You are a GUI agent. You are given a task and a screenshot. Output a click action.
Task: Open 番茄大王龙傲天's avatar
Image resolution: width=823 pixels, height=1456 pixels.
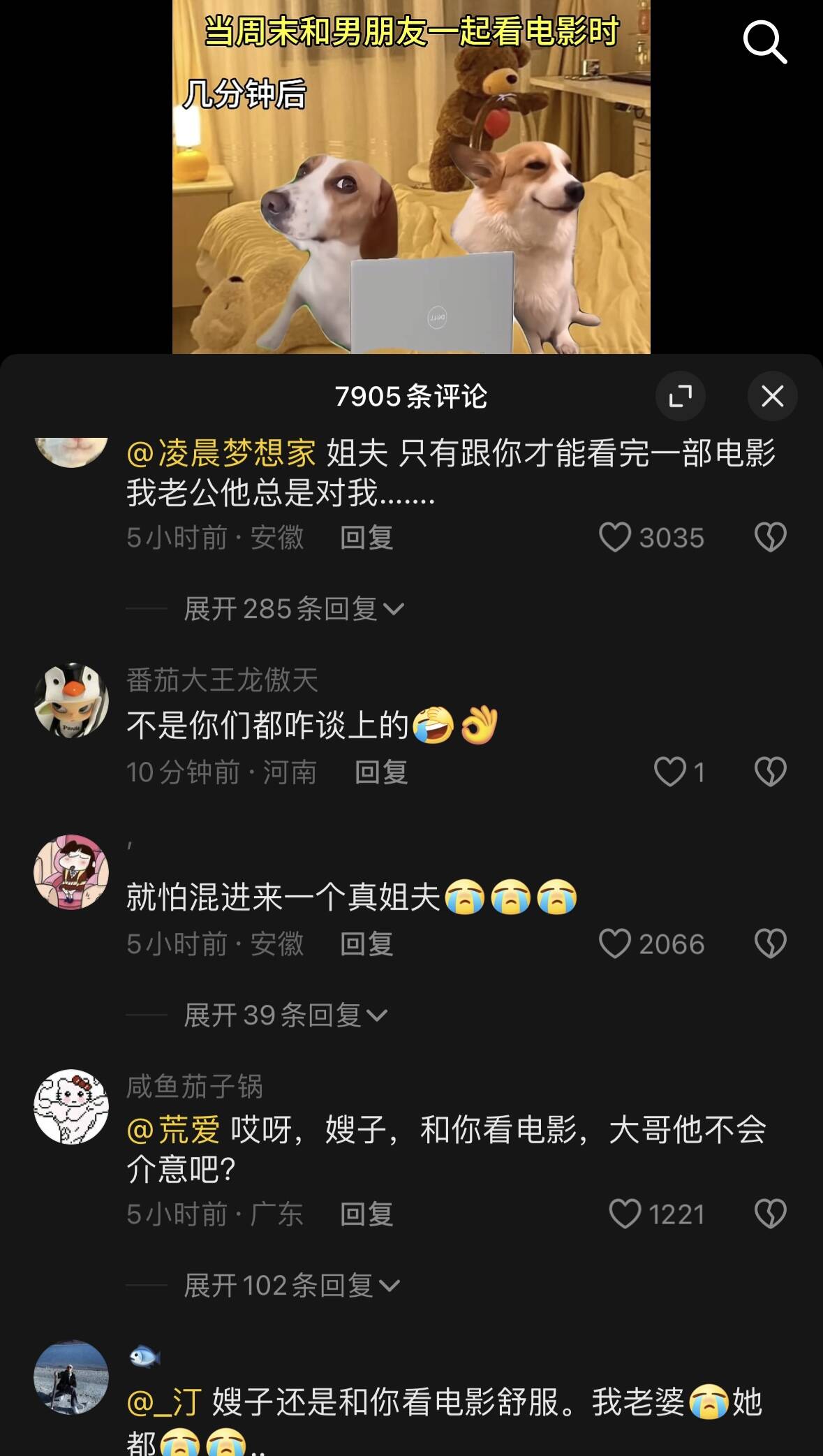(71, 700)
